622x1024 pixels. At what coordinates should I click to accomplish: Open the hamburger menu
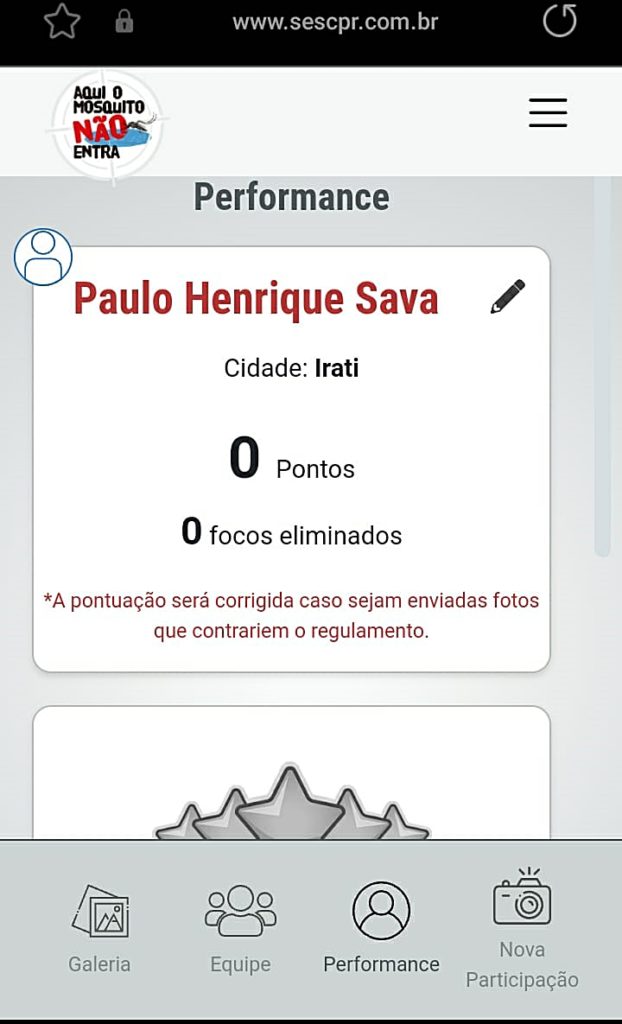[x=548, y=112]
